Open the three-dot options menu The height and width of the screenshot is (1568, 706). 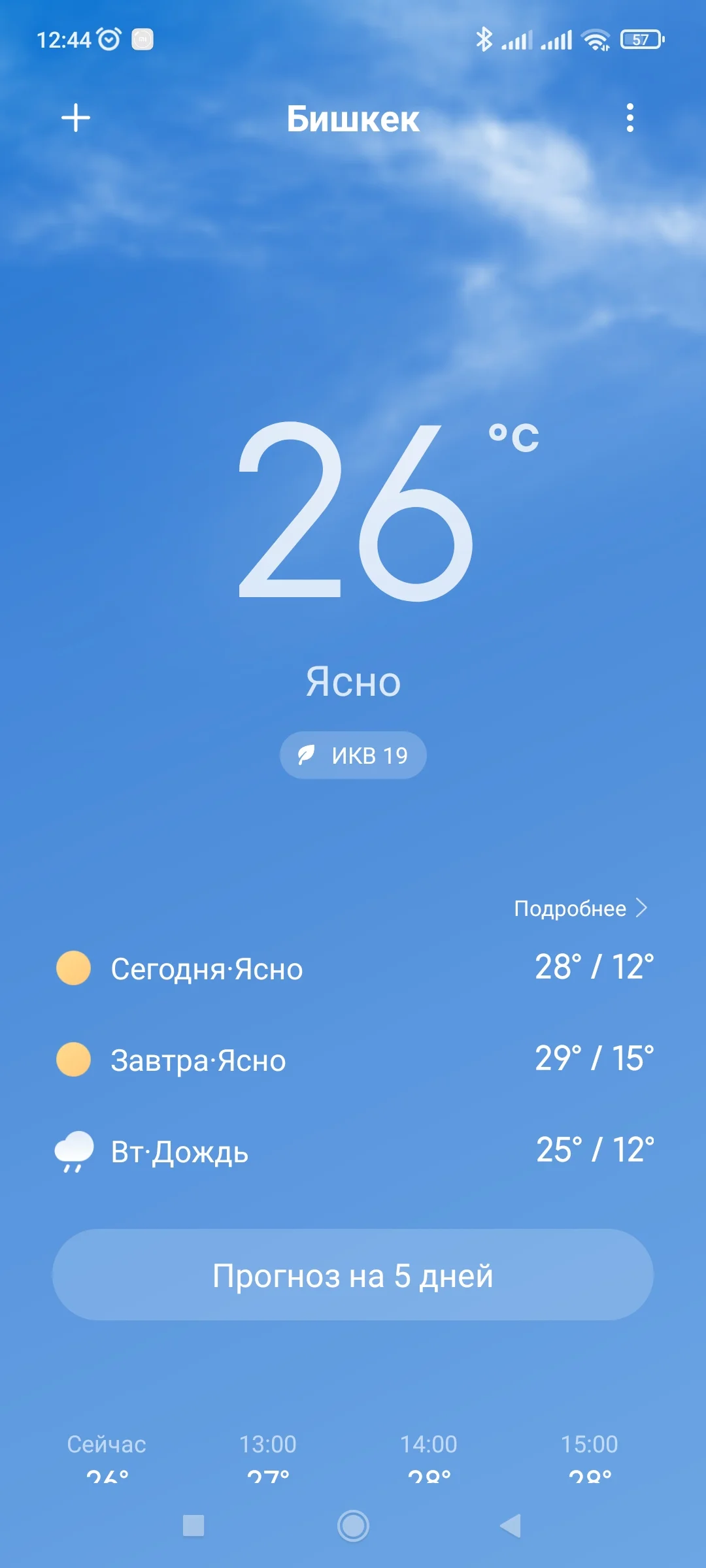click(630, 119)
